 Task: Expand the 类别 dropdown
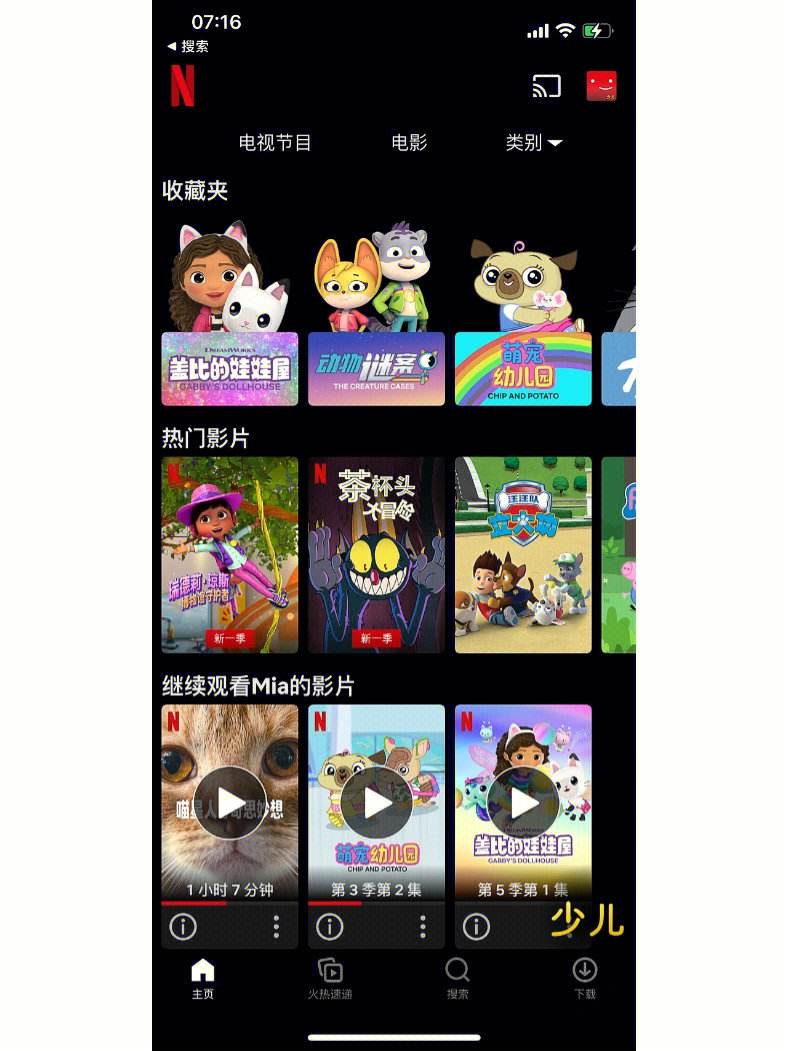[x=534, y=143]
